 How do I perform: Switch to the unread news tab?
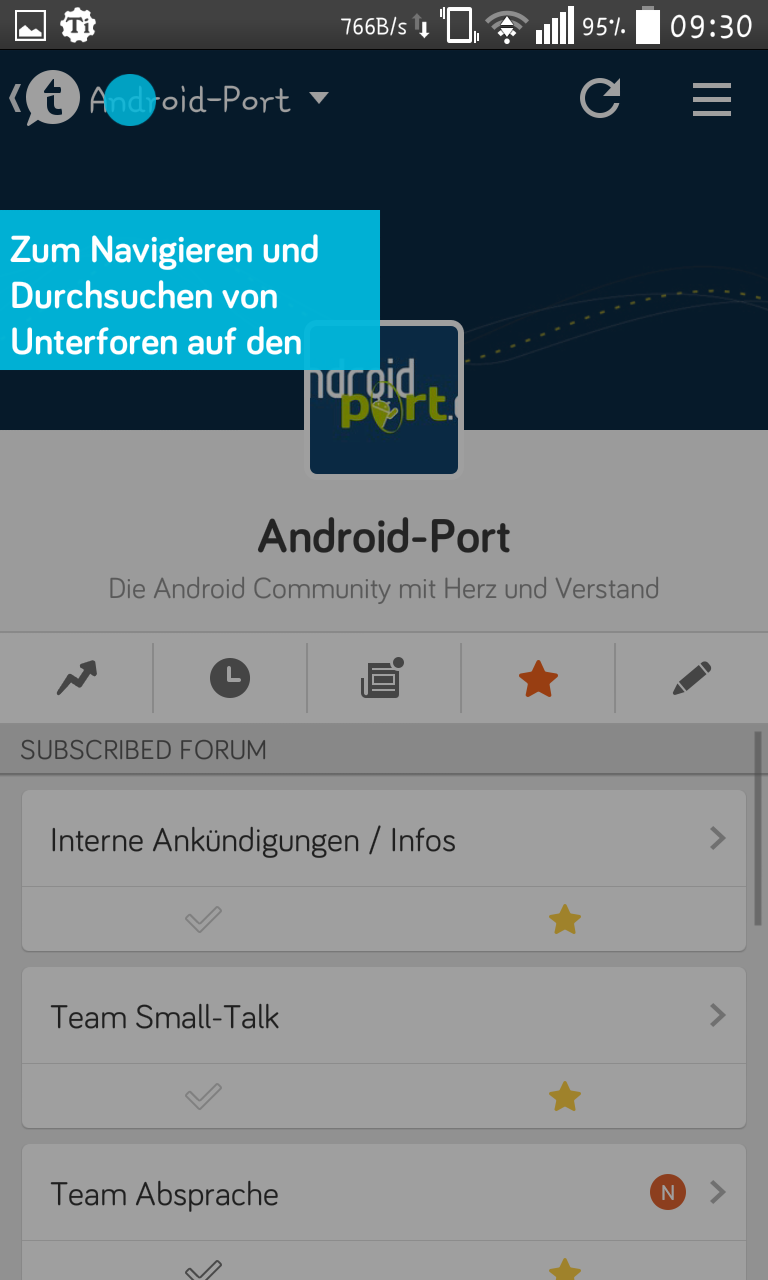[383, 679]
